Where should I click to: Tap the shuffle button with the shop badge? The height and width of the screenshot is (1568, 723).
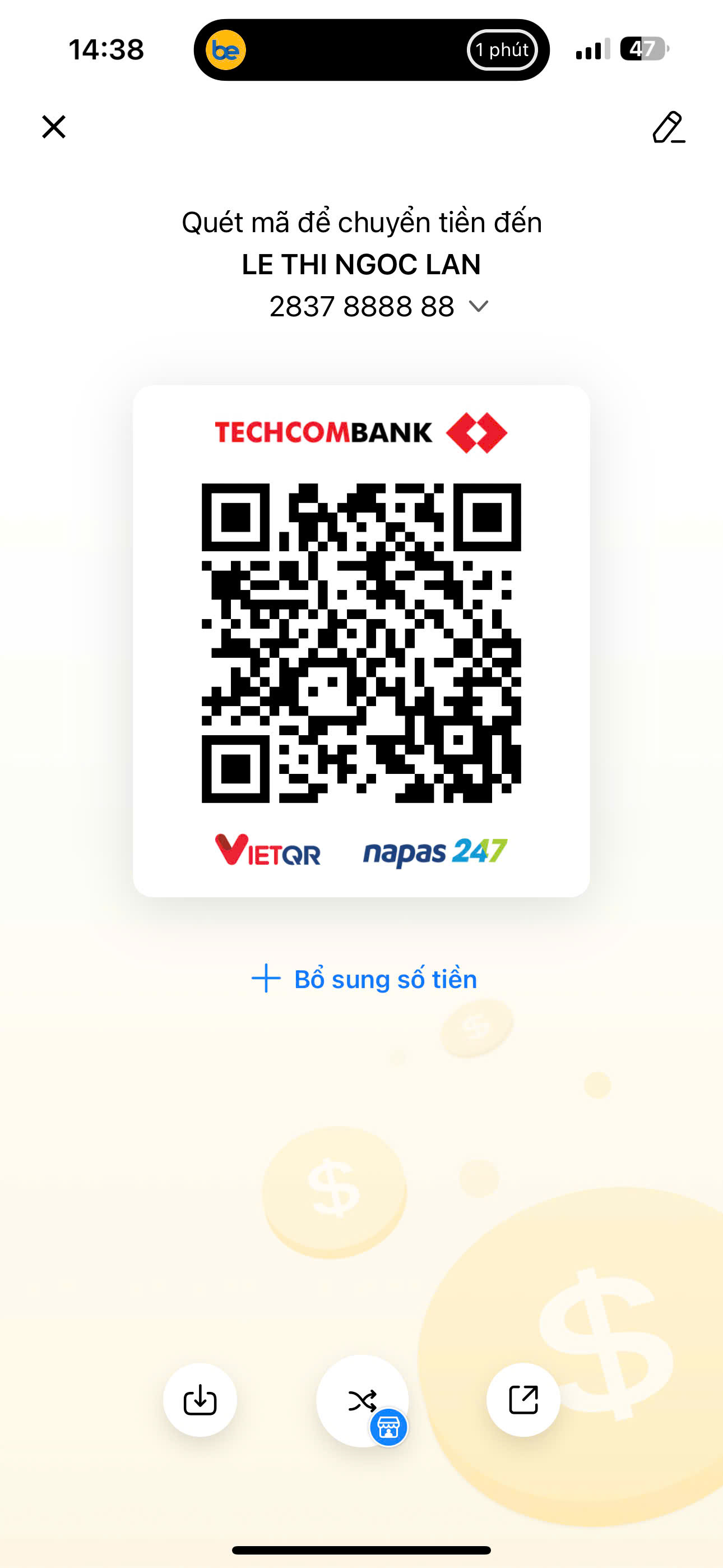click(362, 1401)
